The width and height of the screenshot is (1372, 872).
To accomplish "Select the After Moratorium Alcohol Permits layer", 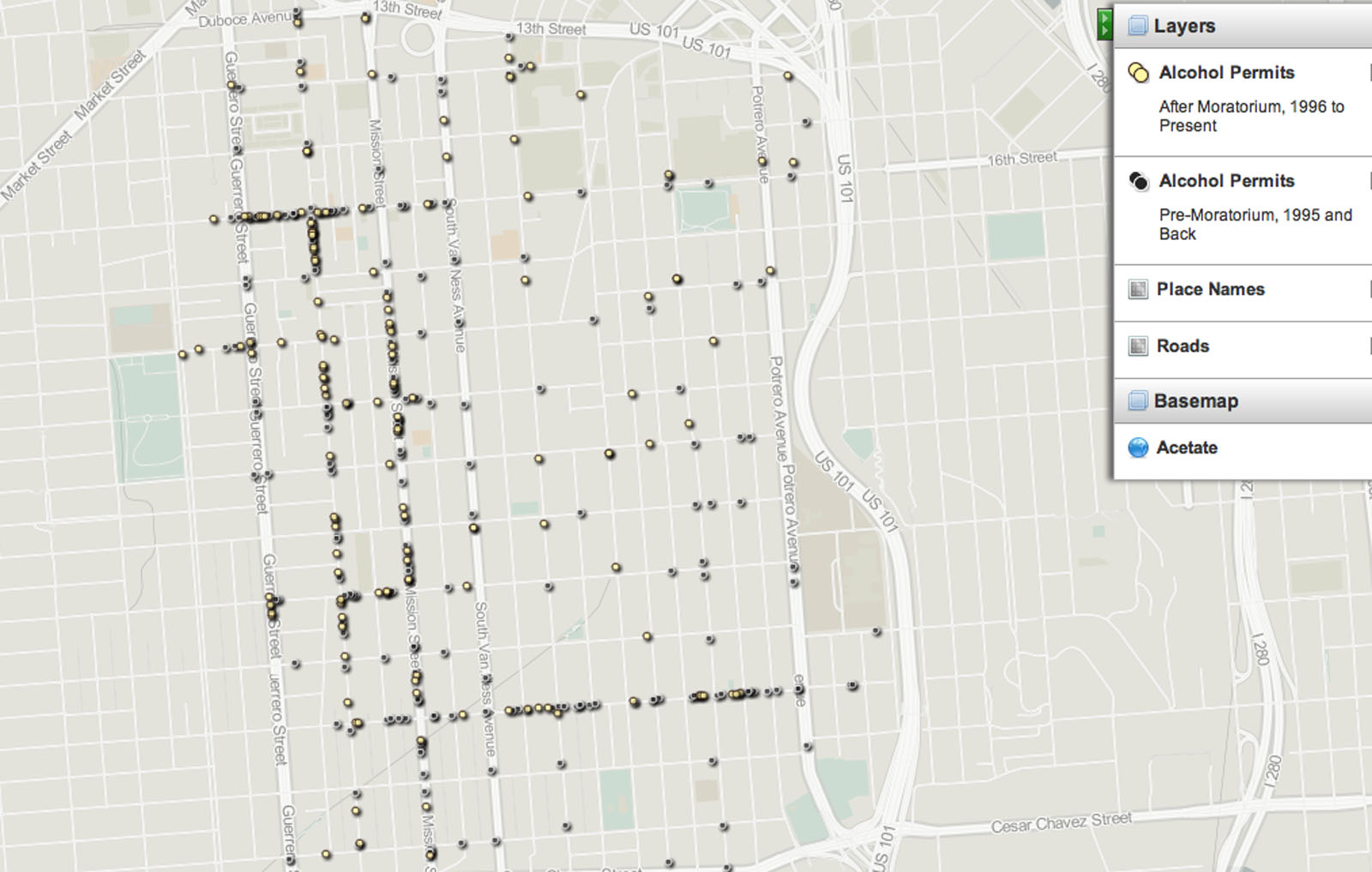I will pos(1226,73).
